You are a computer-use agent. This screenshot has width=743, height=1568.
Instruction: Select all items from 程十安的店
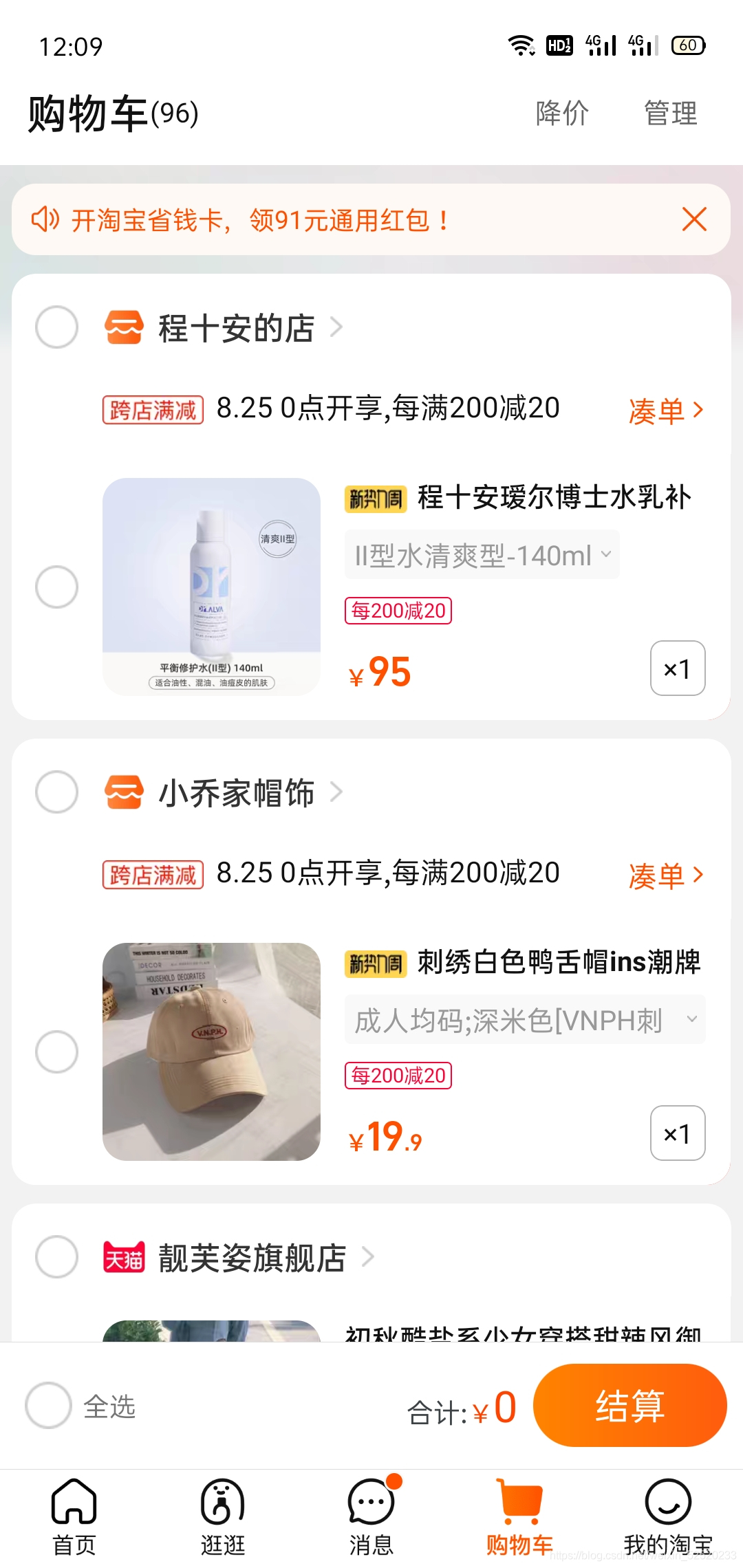tap(56, 327)
